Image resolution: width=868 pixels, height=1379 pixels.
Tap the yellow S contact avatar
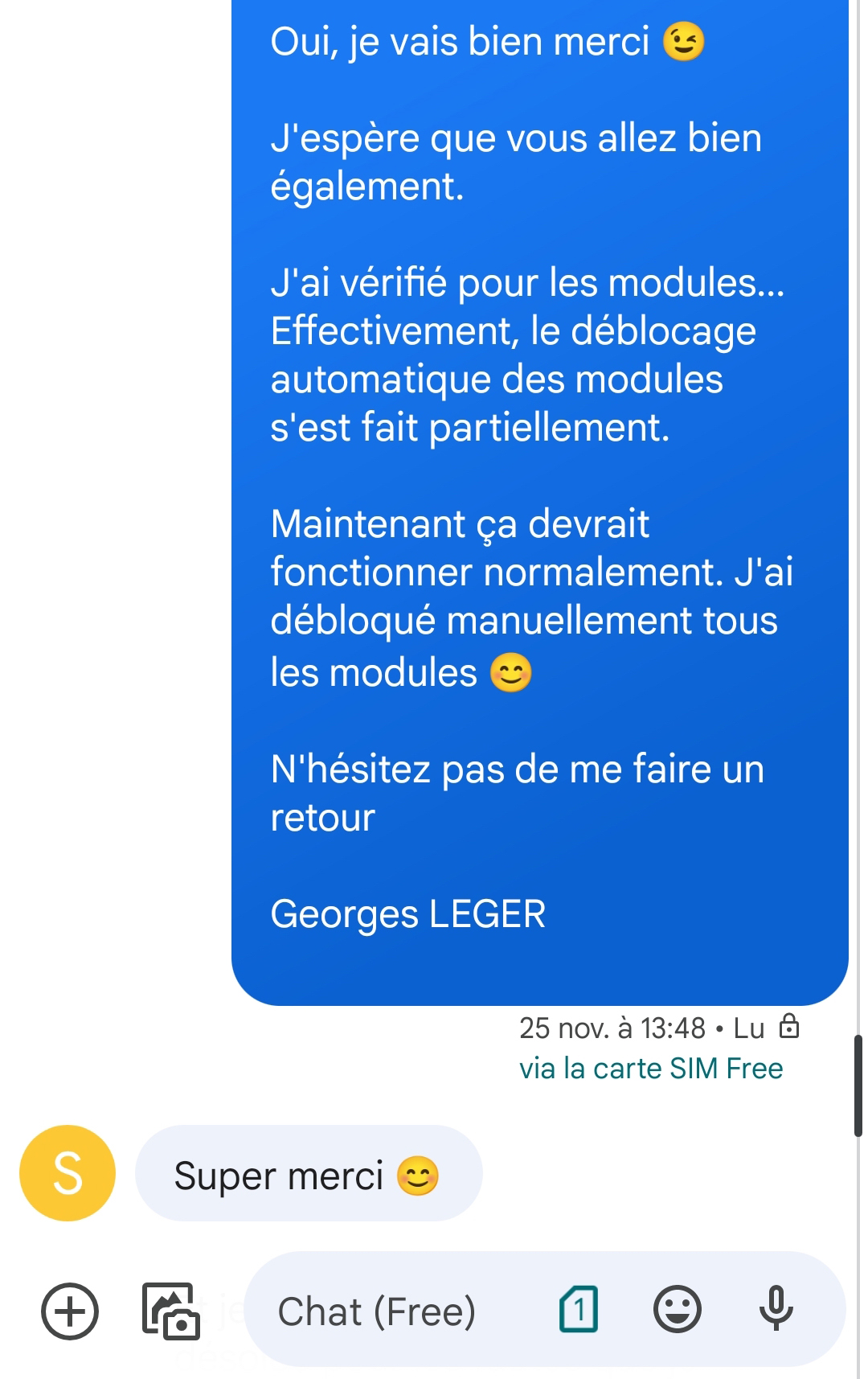click(x=68, y=1173)
